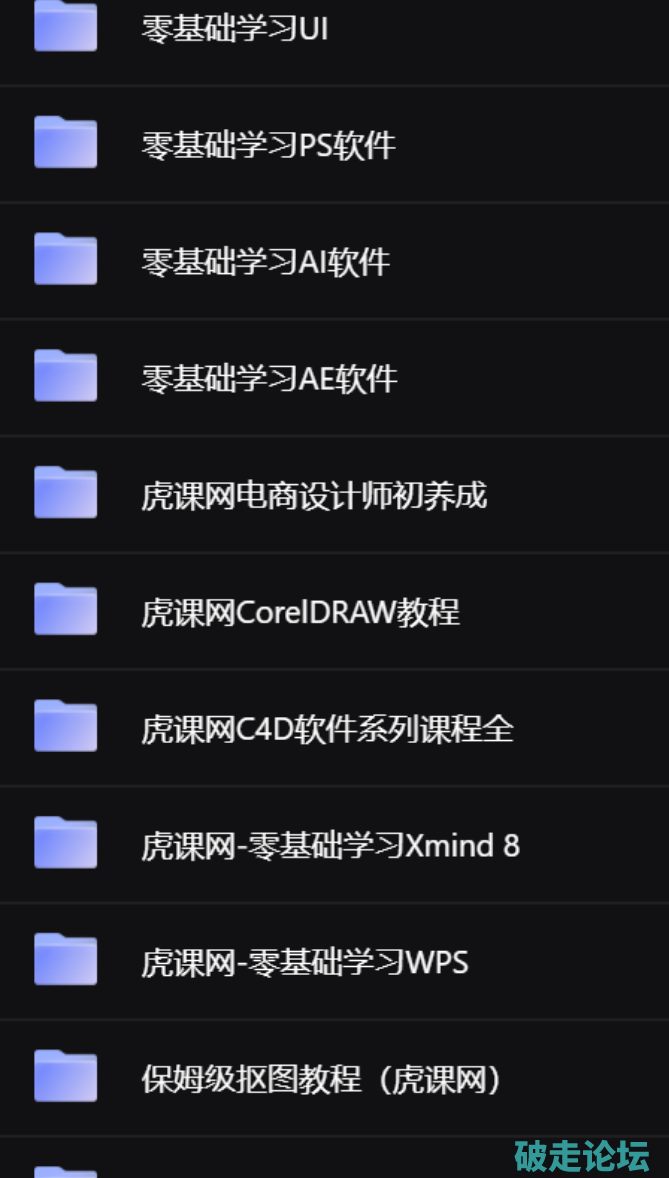
Task: Open the 零基础学习PS软件 folder
Action: [268, 146]
